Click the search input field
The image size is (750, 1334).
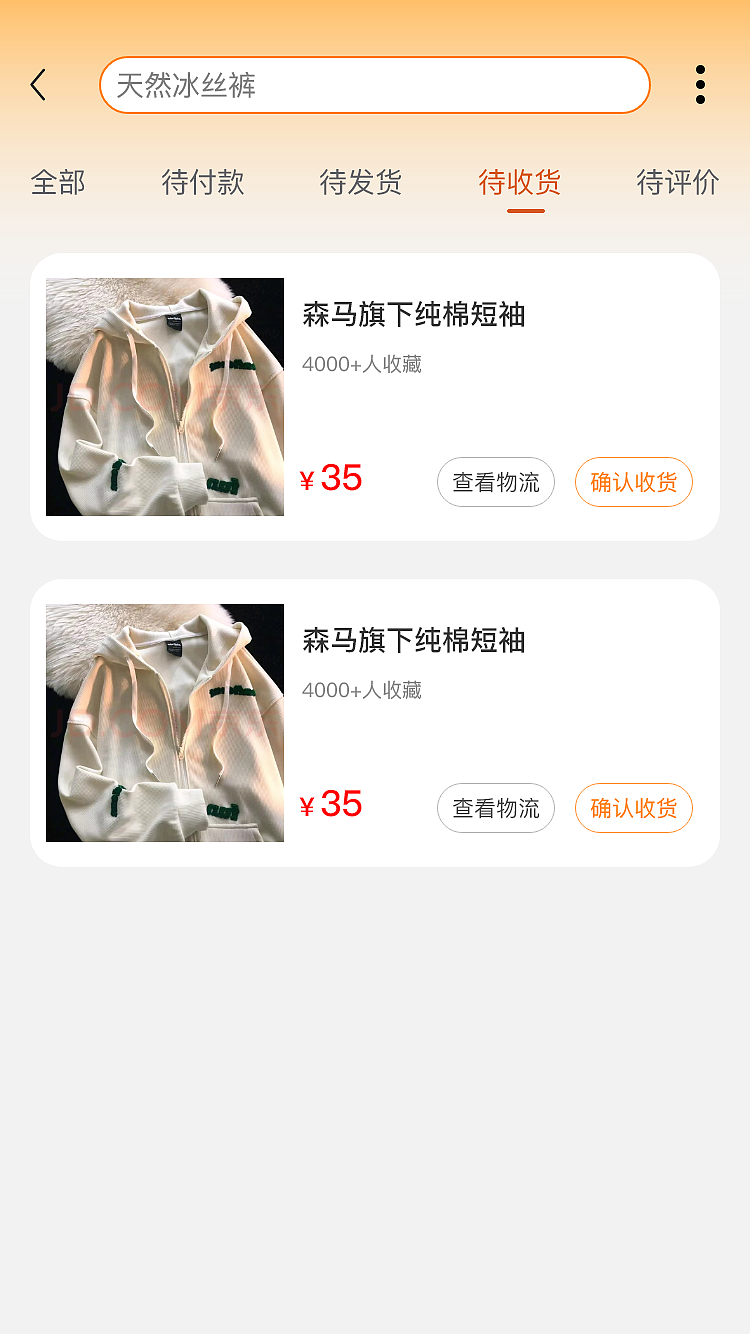[375, 84]
